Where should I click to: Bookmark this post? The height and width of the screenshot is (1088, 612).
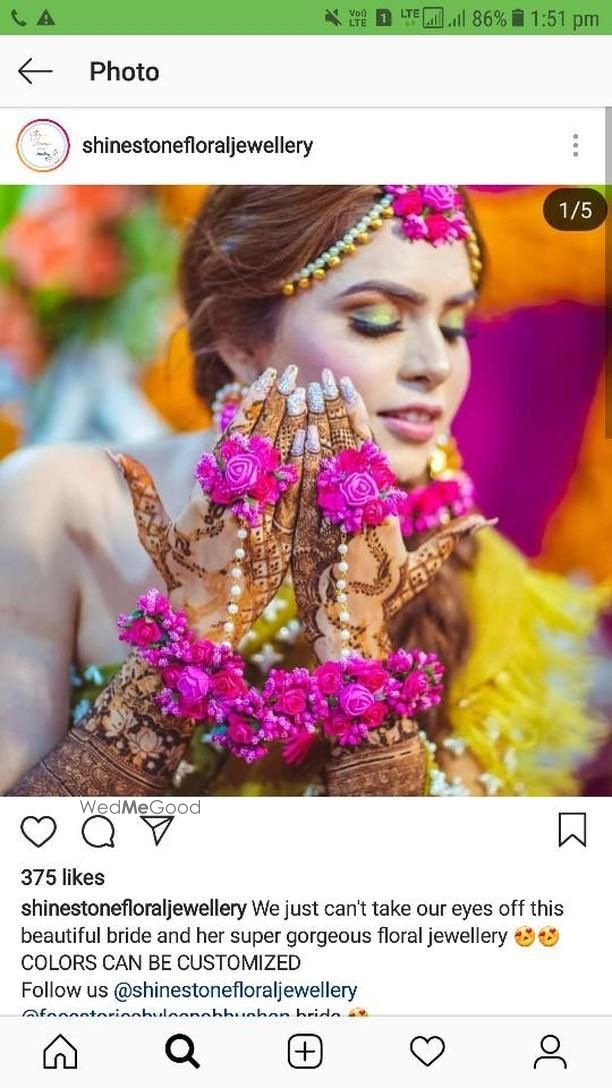[572, 829]
